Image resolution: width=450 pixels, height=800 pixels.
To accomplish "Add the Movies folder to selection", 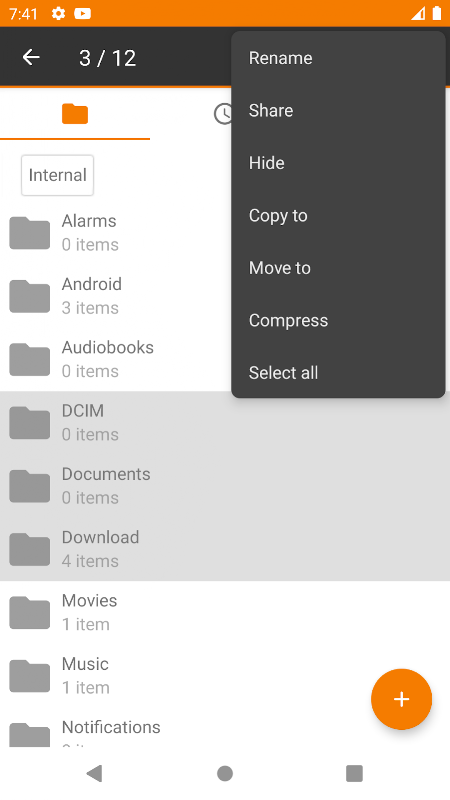I will 225,613.
